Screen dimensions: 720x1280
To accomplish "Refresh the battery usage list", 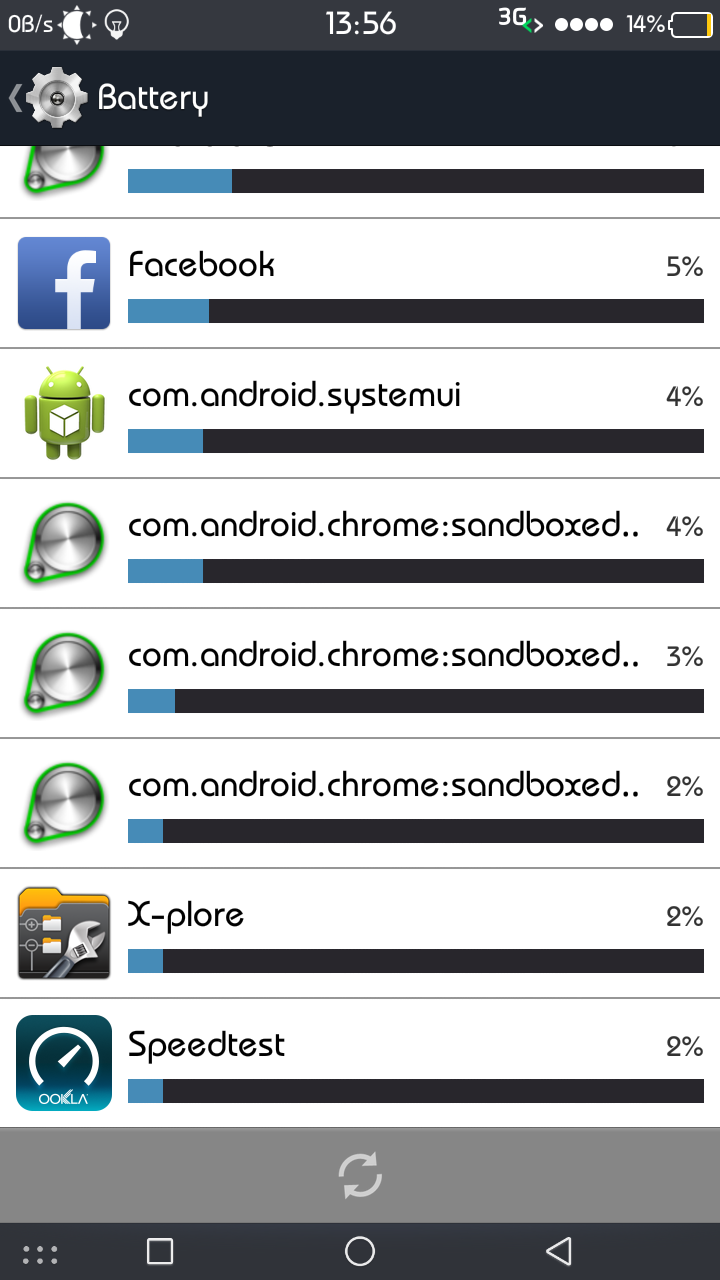I will [360, 1175].
